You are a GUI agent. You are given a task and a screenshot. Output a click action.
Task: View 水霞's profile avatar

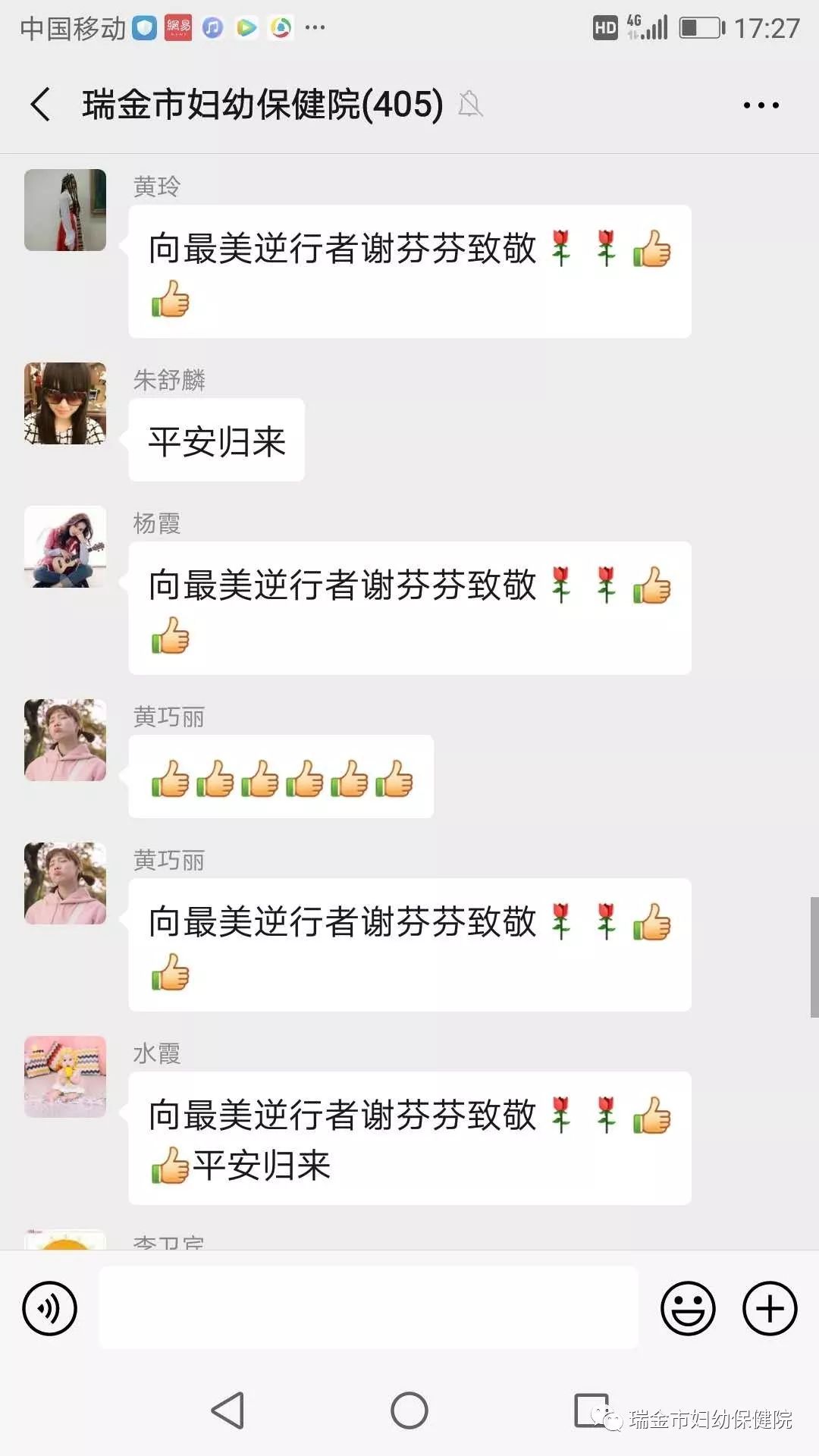(65, 1077)
